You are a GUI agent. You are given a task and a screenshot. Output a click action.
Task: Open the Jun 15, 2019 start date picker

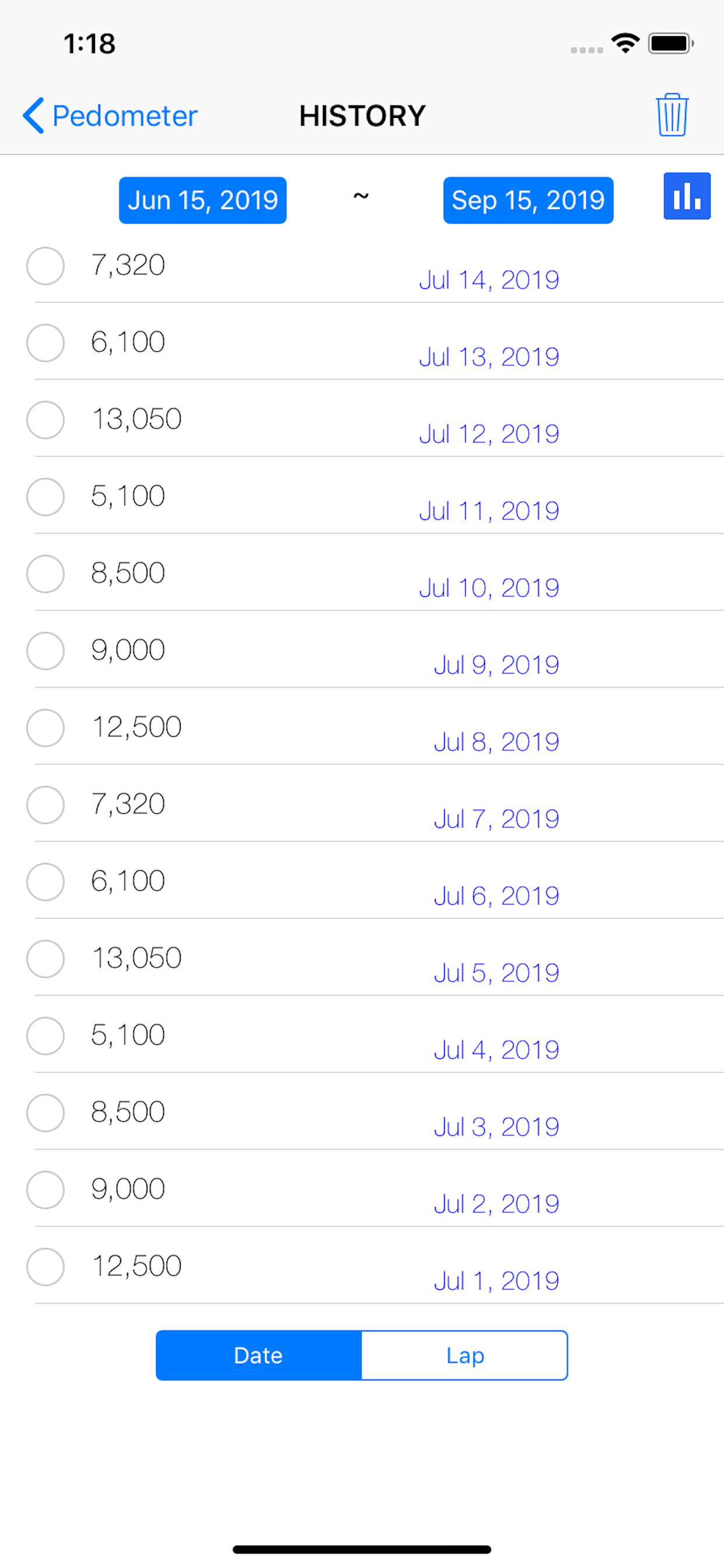pos(203,199)
